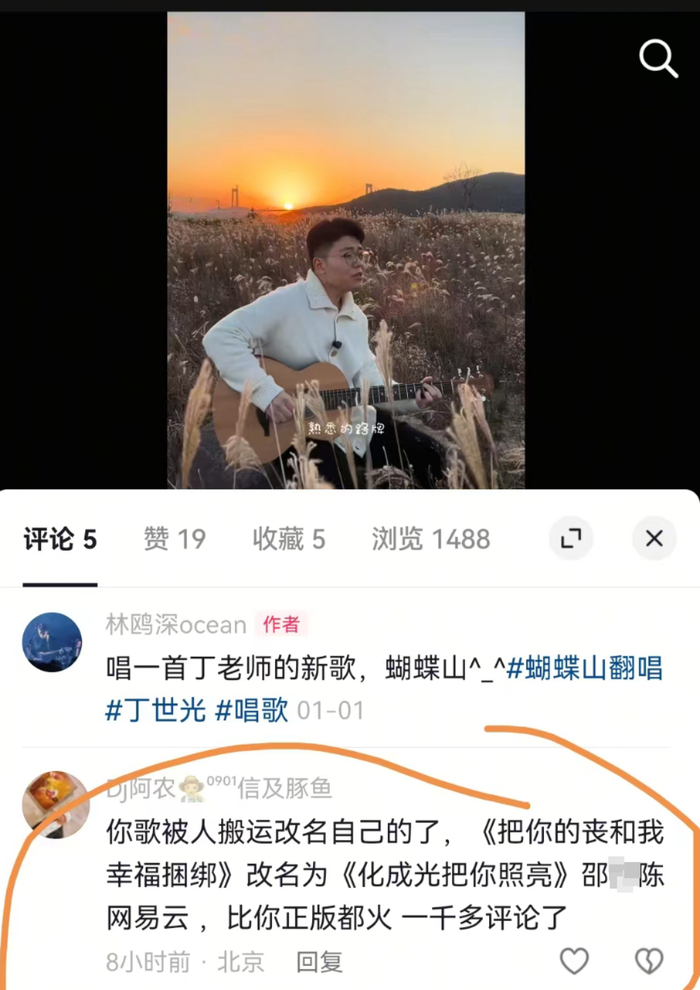
Task: Expand the comments panel to full screen
Action: 571,539
